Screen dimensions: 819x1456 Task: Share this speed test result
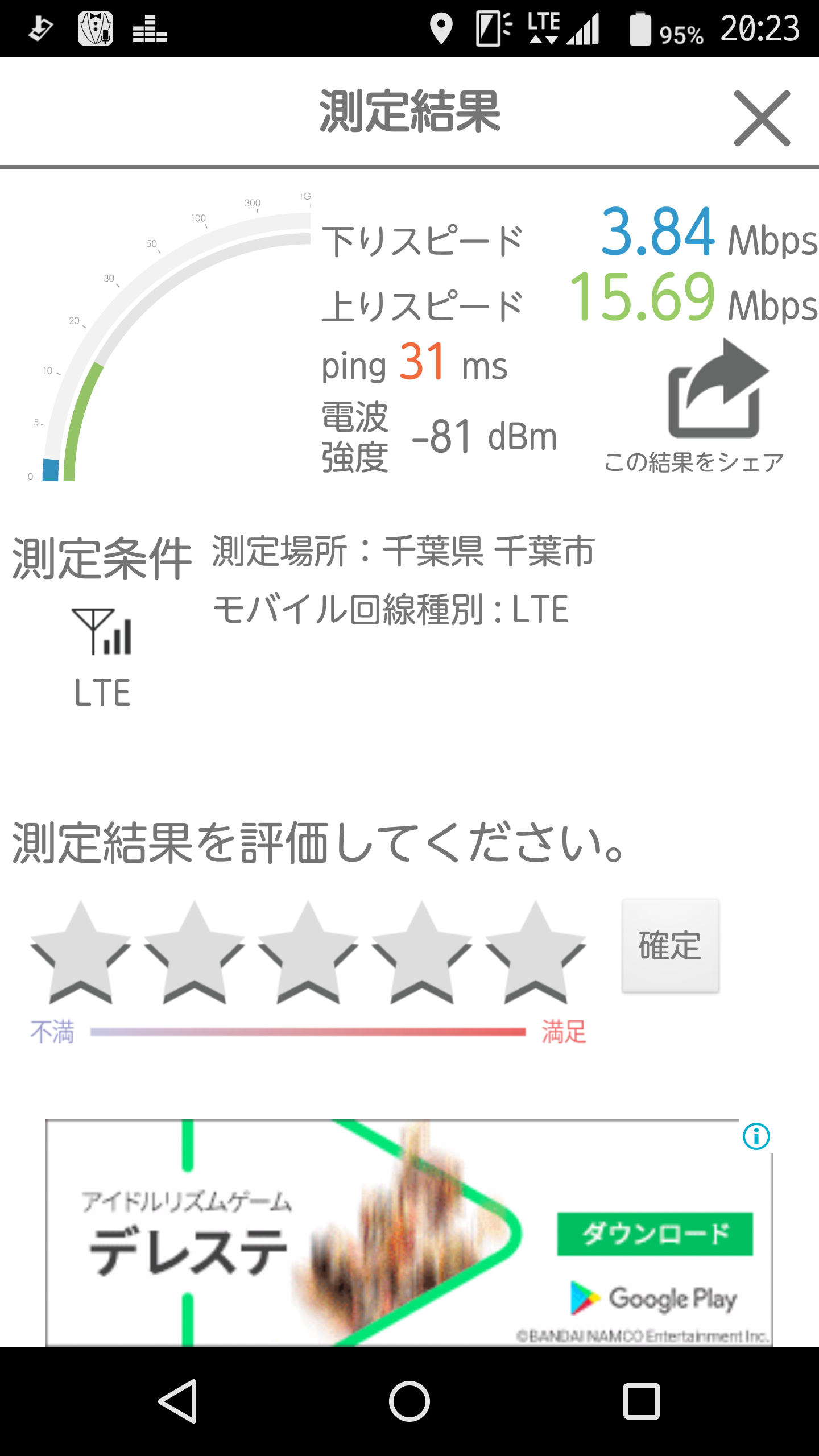click(x=718, y=392)
